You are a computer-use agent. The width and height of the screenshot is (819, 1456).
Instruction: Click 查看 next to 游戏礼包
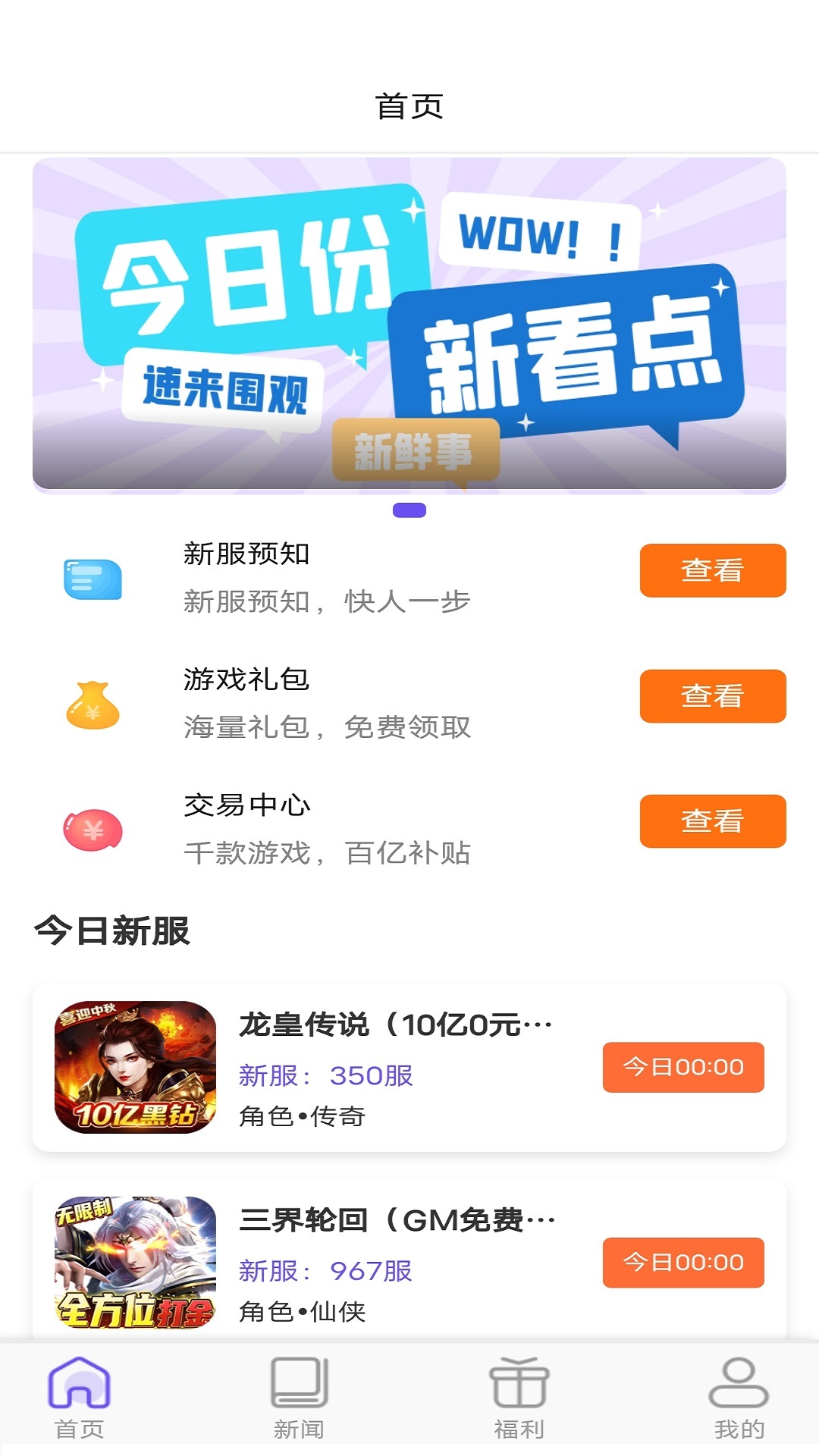[713, 695]
